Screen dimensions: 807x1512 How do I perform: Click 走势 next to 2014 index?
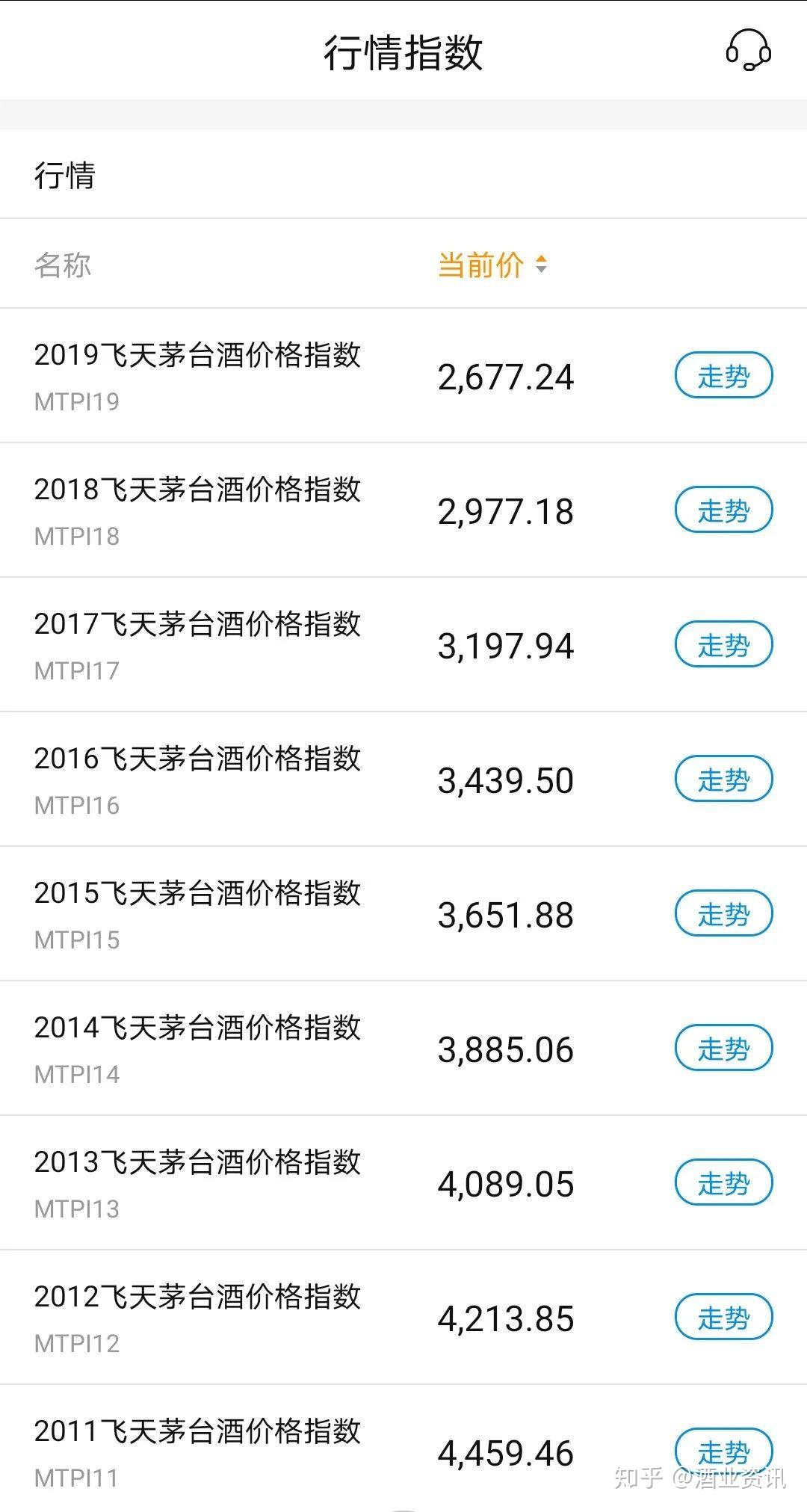coord(722,1047)
